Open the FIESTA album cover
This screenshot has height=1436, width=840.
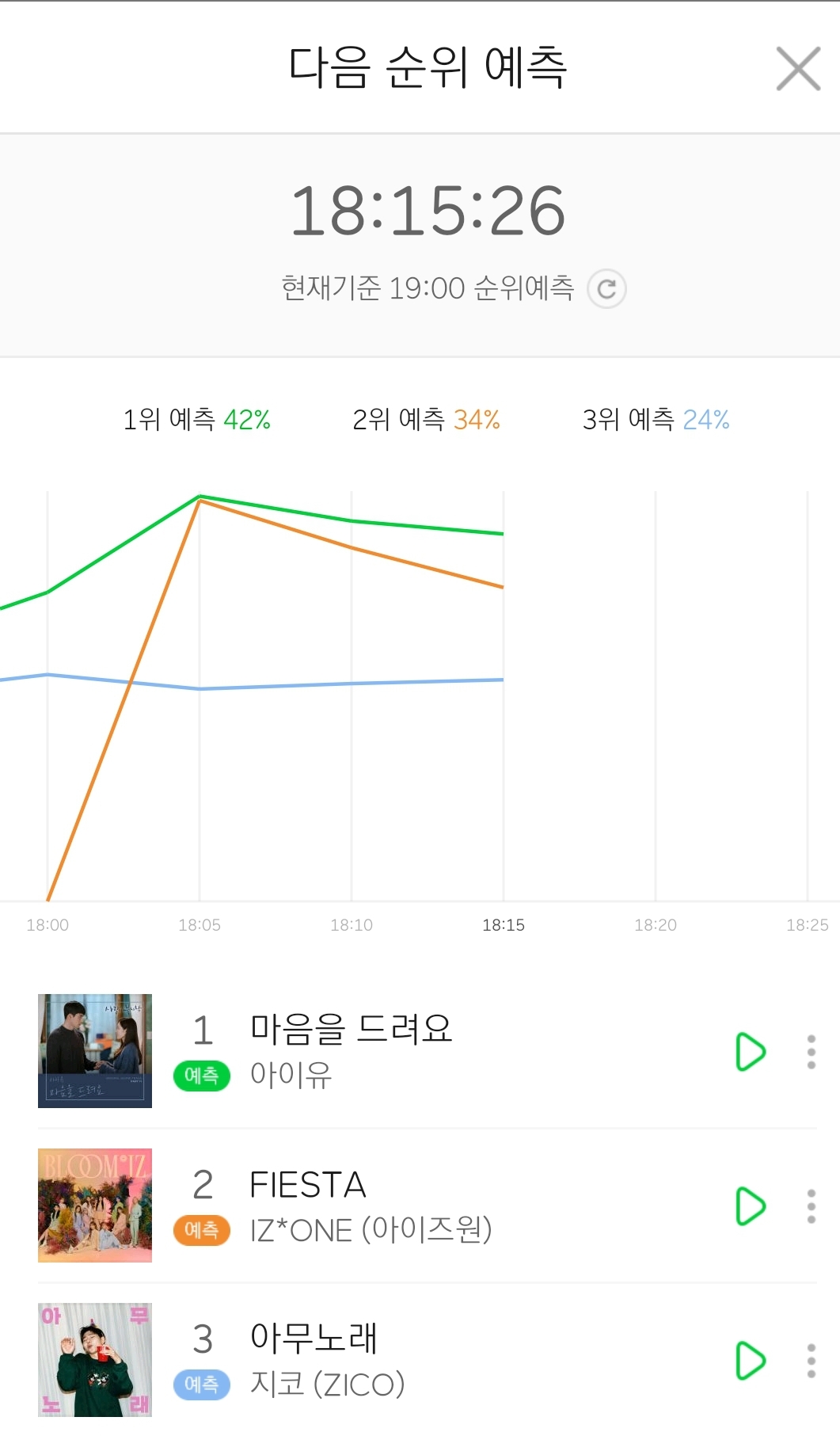[95, 1206]
